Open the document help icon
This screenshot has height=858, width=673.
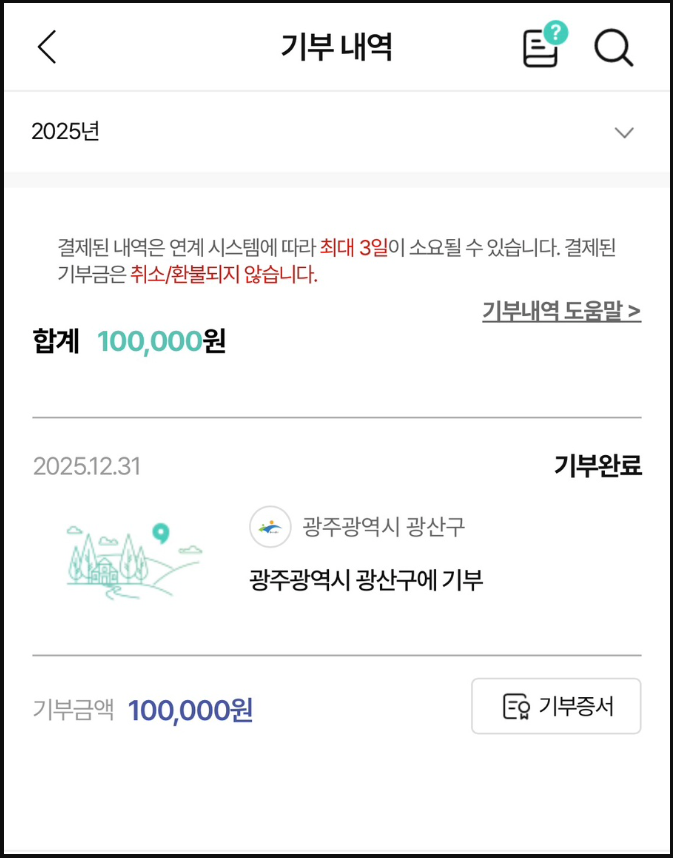[x=542, y=47]
